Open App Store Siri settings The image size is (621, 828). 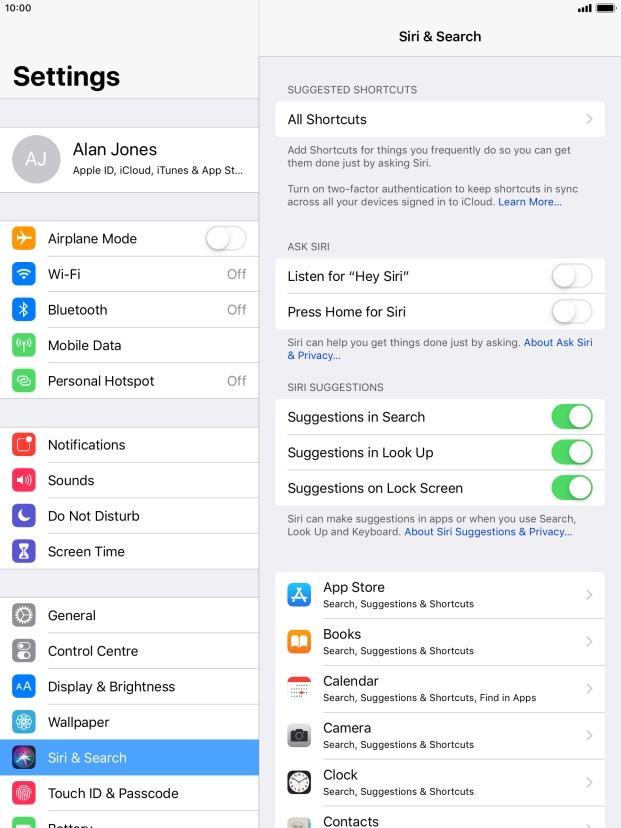coord(439,595)
